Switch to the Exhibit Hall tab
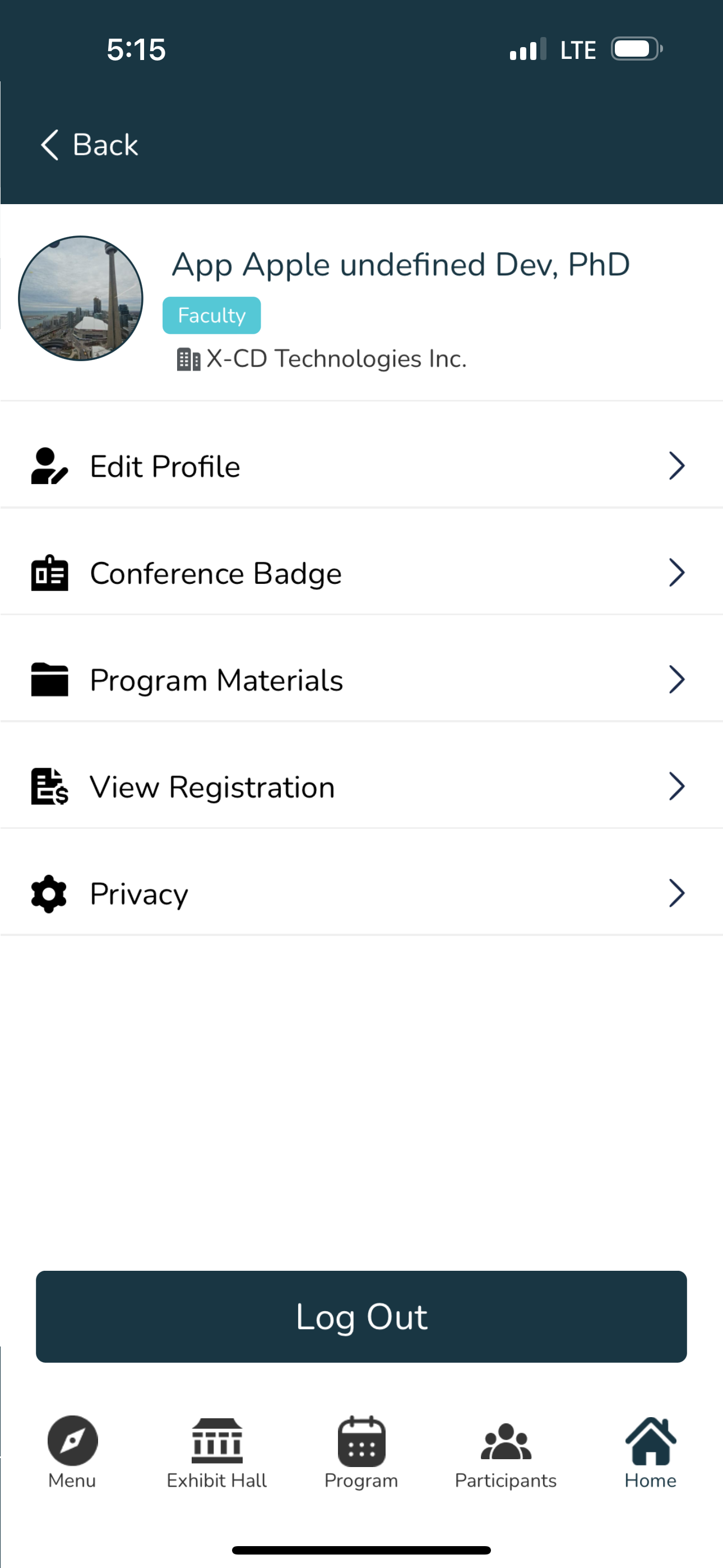The height and width of the screenshot is (1568, 723). pos(217,1452)
